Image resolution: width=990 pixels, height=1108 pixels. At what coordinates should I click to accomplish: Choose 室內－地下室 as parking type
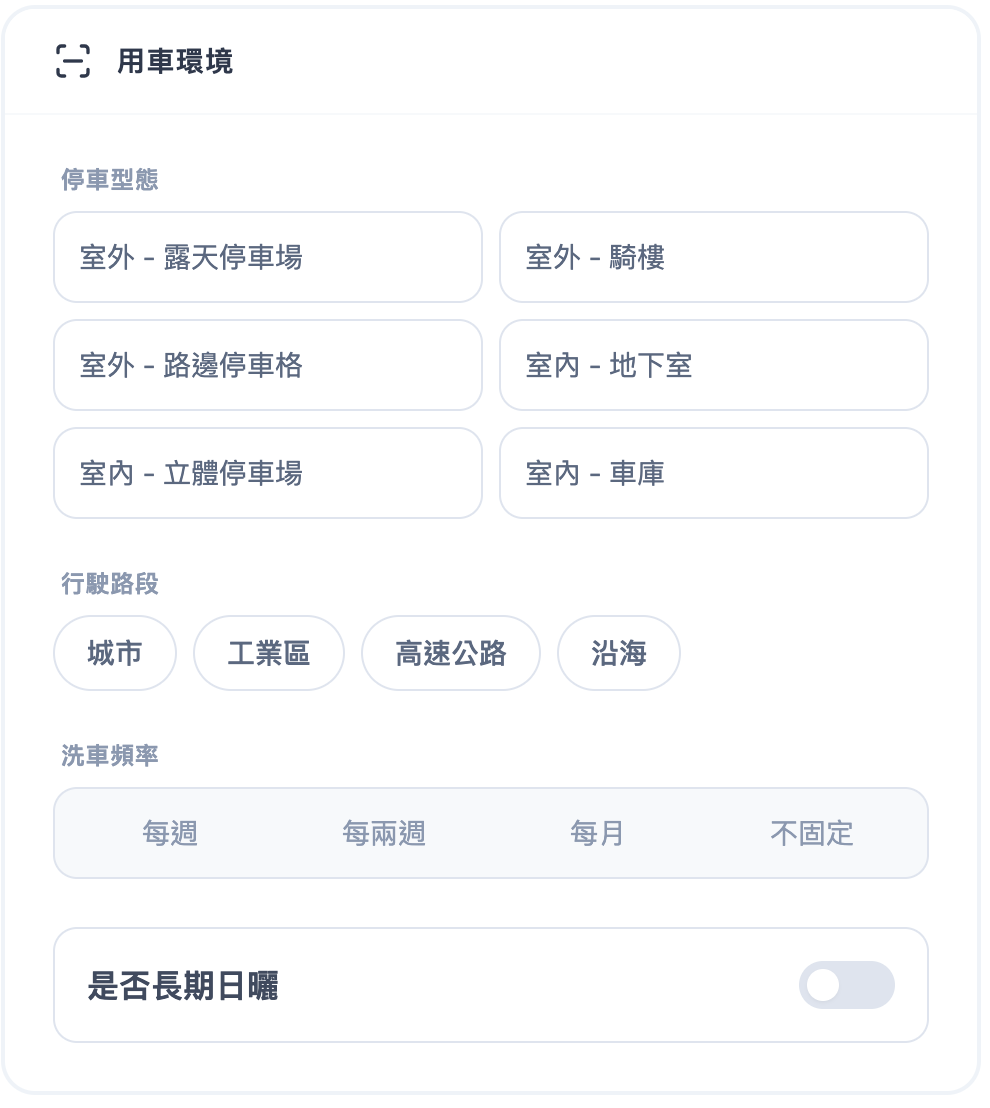click(713, 365)
